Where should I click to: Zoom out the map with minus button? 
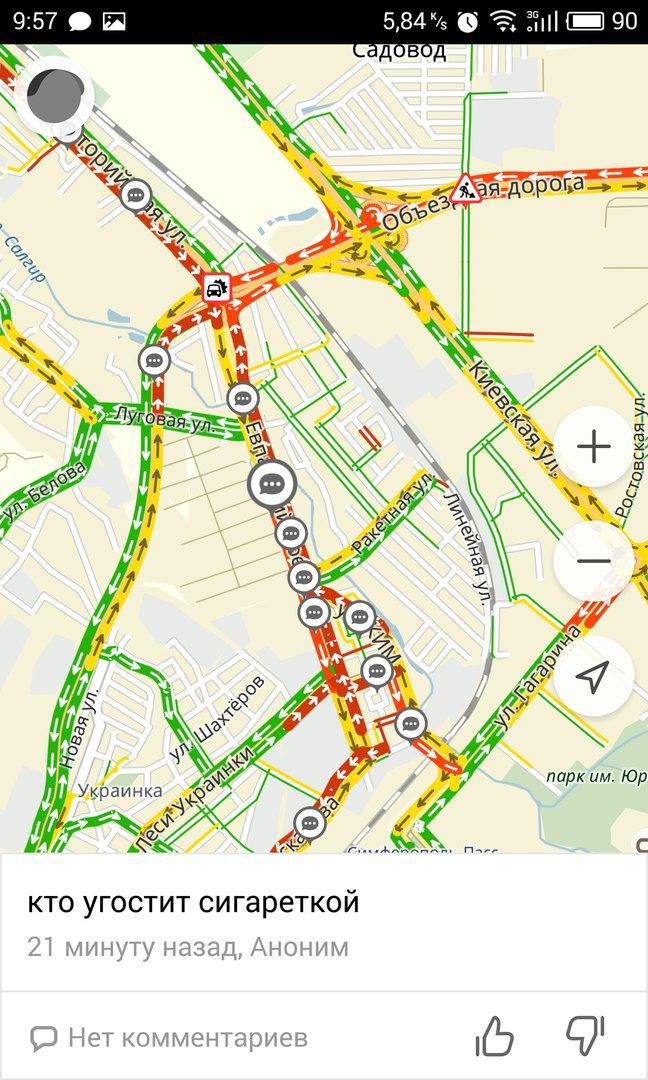tap(594, 561)
